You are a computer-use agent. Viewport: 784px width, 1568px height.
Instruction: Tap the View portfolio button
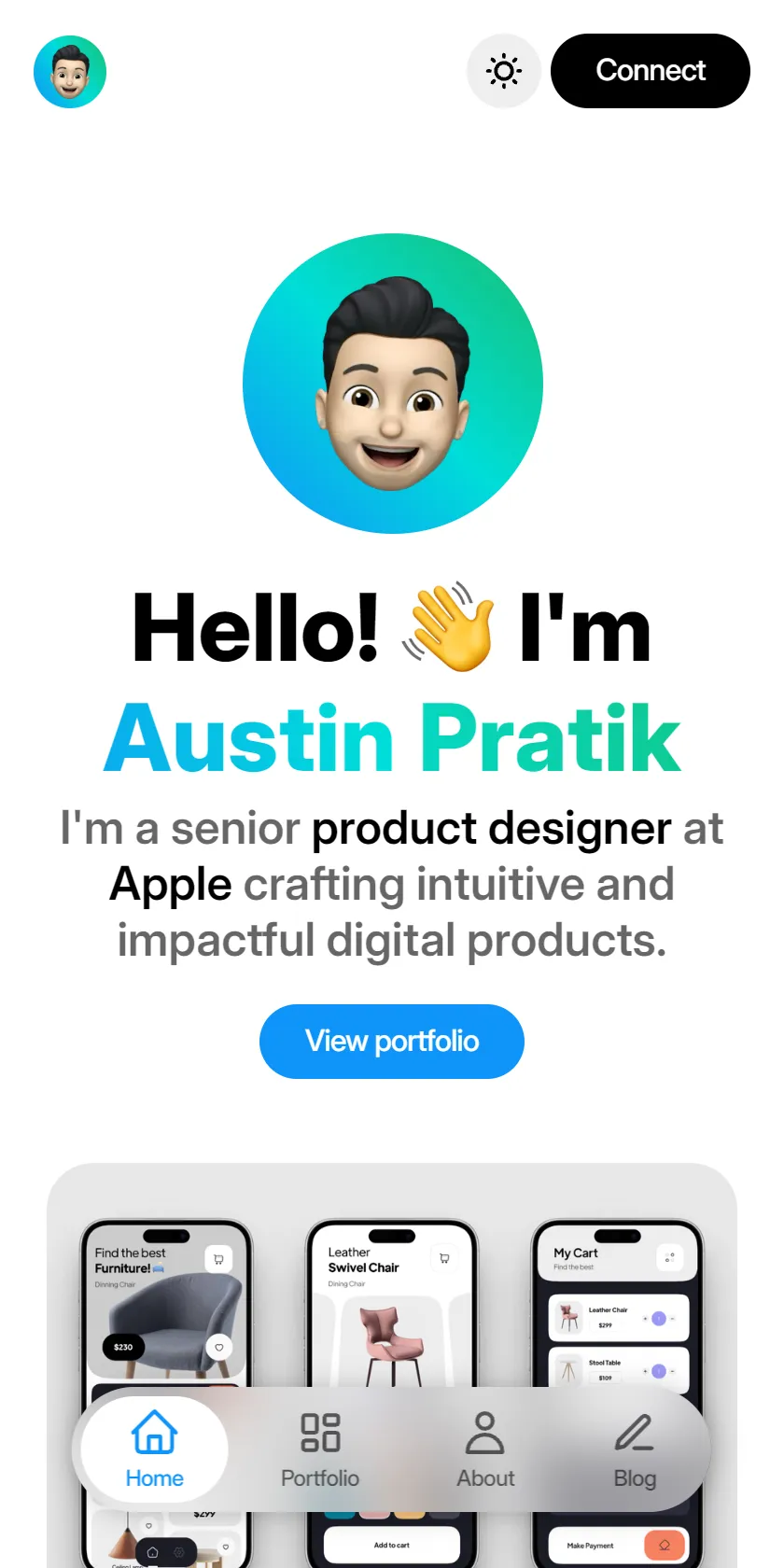click(392, 1042)
